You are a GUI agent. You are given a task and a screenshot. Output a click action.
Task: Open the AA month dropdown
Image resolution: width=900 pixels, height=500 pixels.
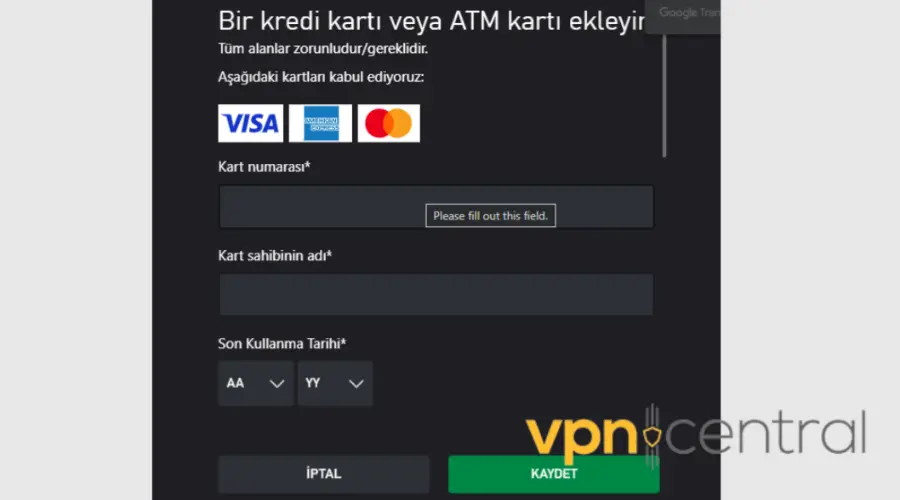click(x=255, y=383)
